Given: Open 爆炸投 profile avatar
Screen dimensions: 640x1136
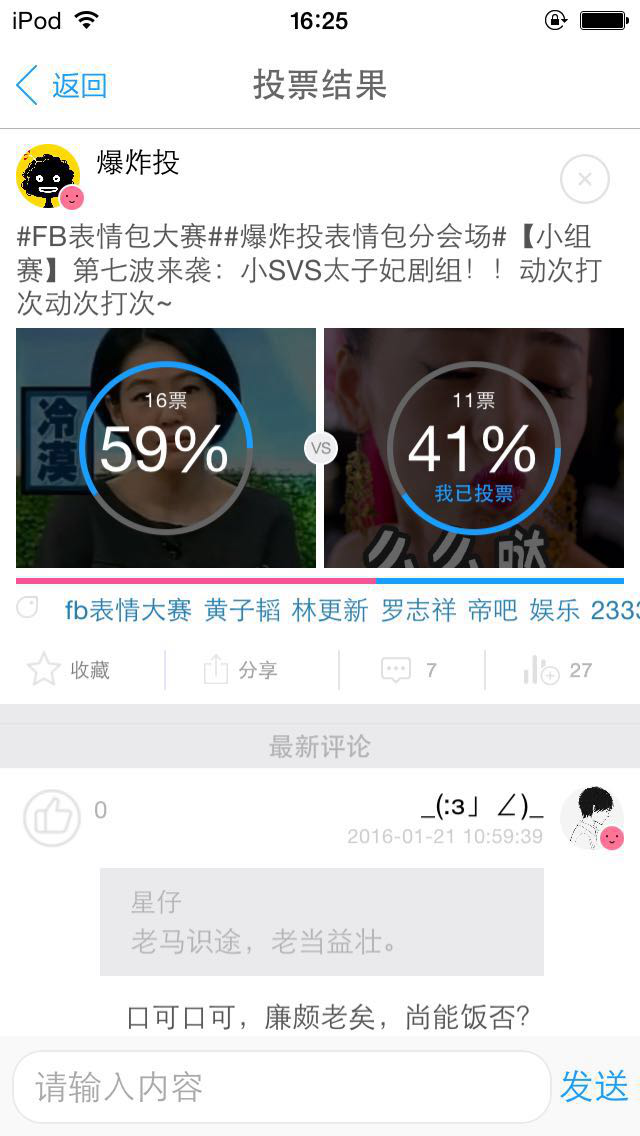Looking at the screenshot, I should 48,176.
